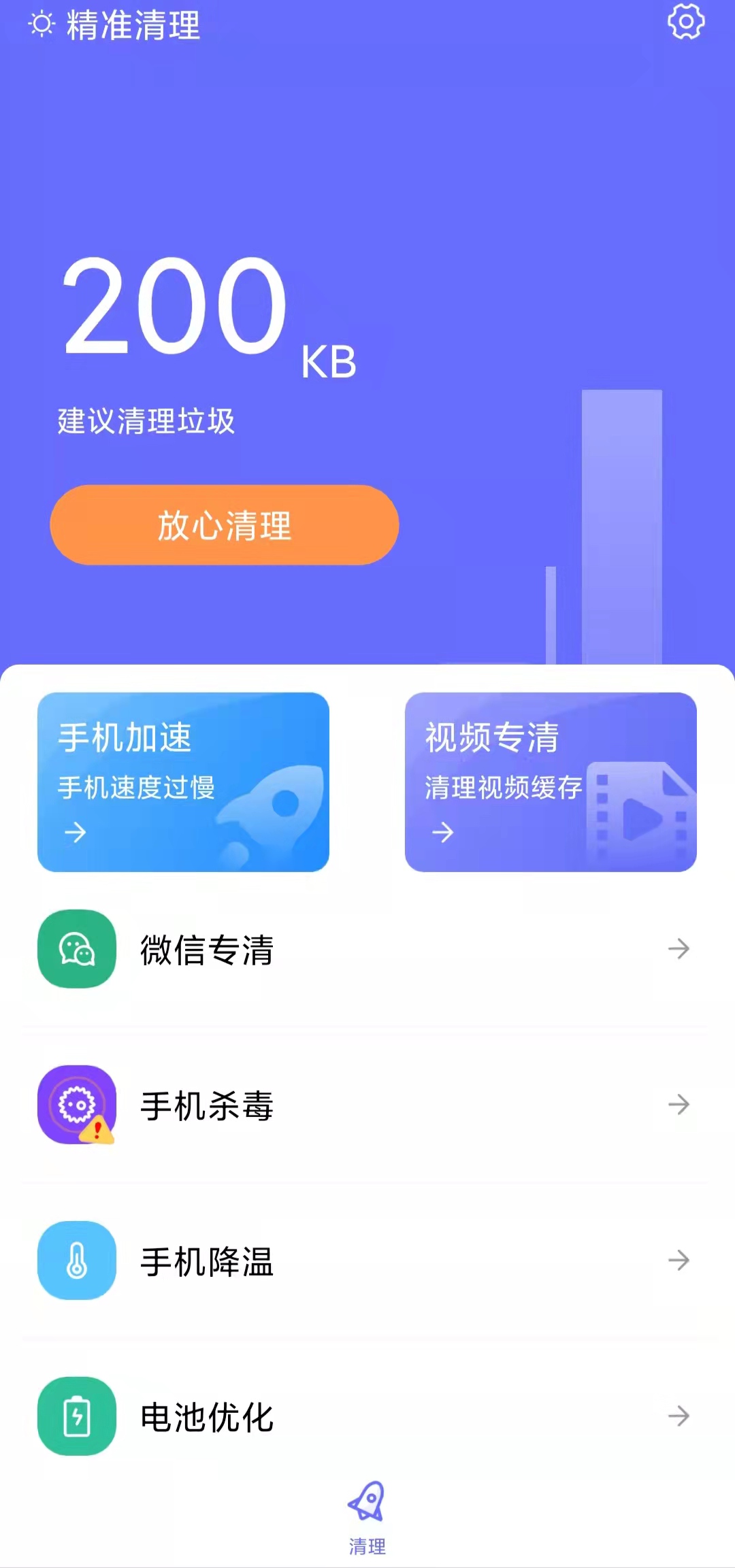Open the WeChat cleaning (微信专清) icon

77,950
